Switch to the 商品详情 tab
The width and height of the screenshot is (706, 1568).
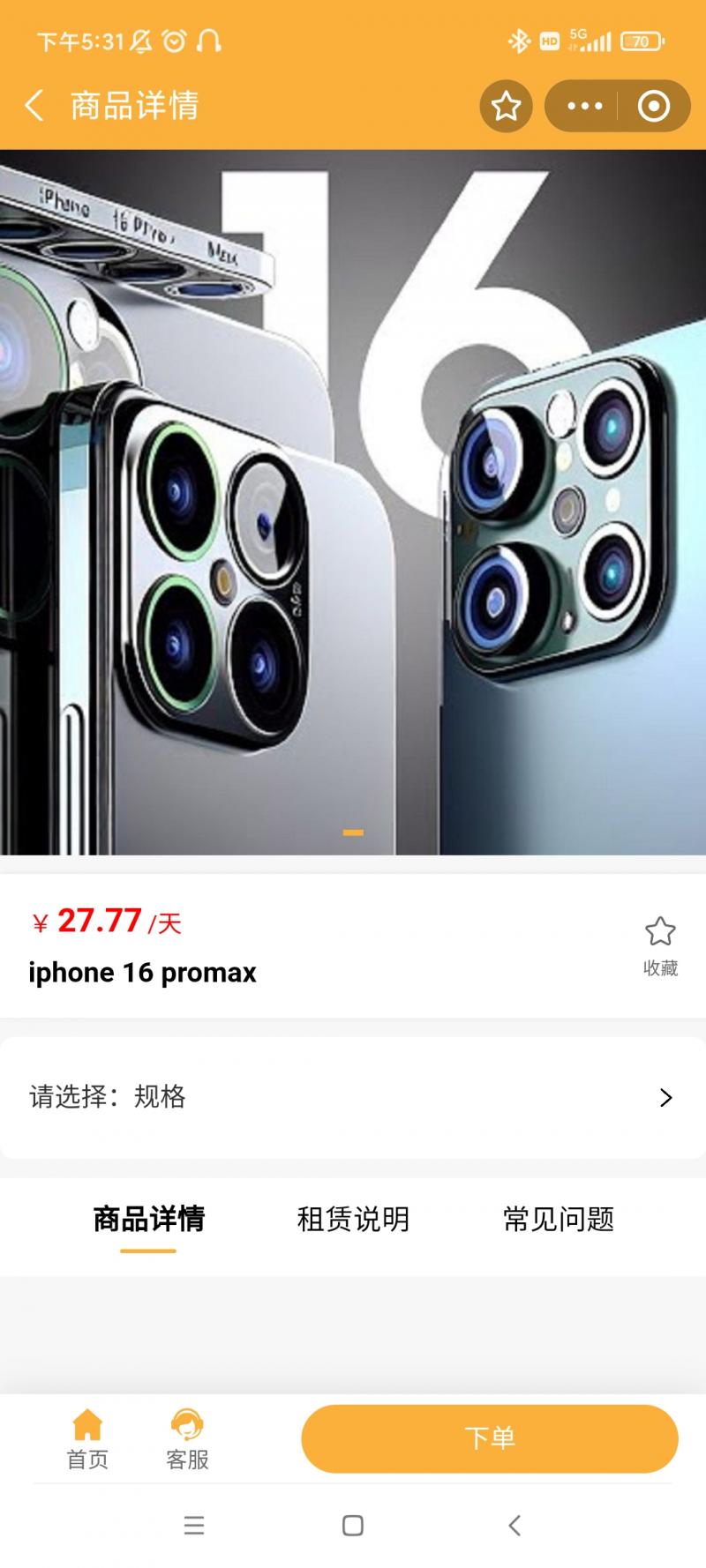tap(148, 1220)
